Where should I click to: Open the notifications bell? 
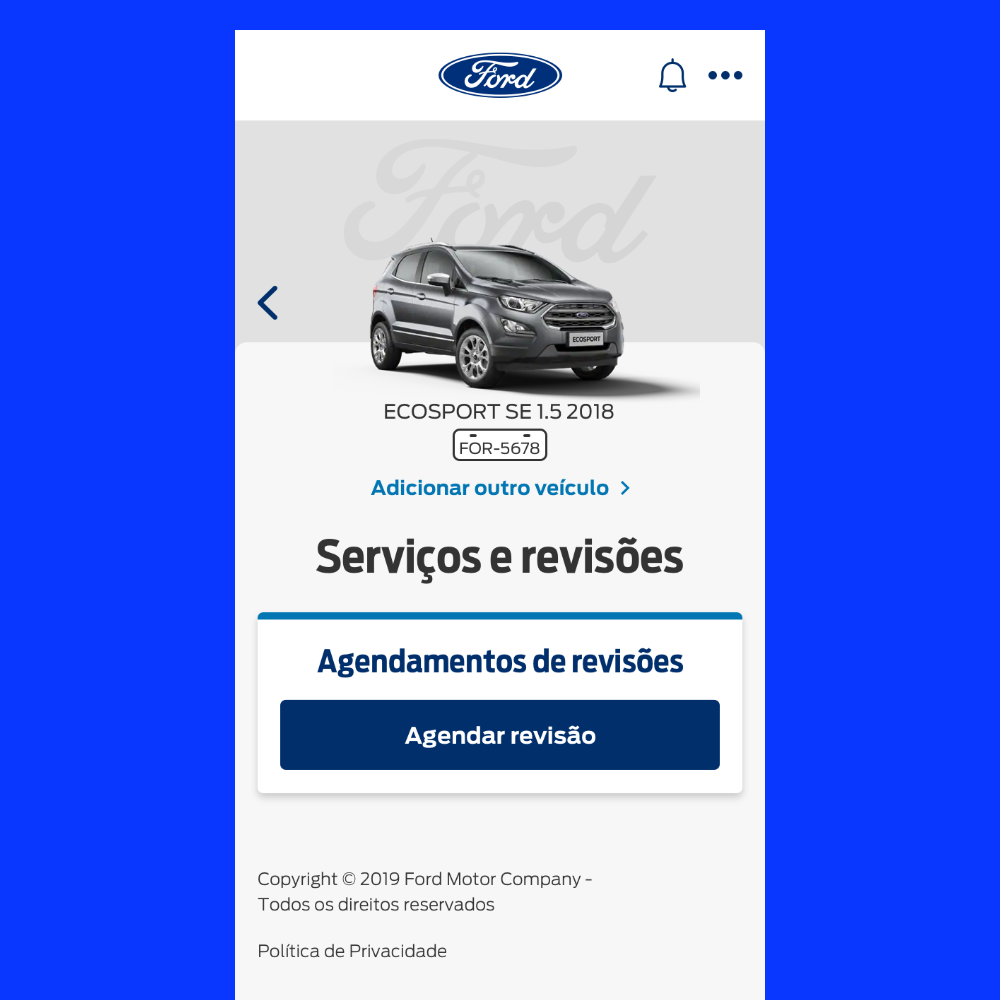pyautogui.click(x=673, y=76)
